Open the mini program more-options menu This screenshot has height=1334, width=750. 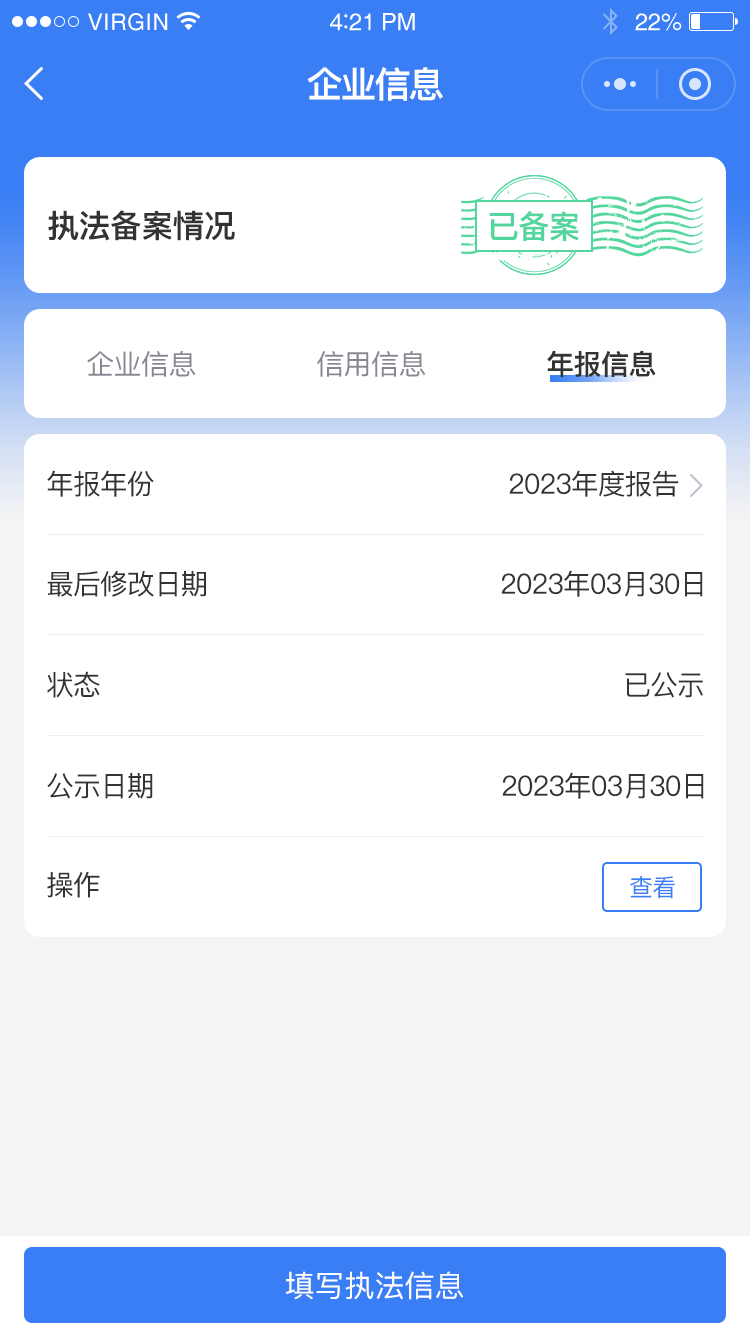click(620, 84)
